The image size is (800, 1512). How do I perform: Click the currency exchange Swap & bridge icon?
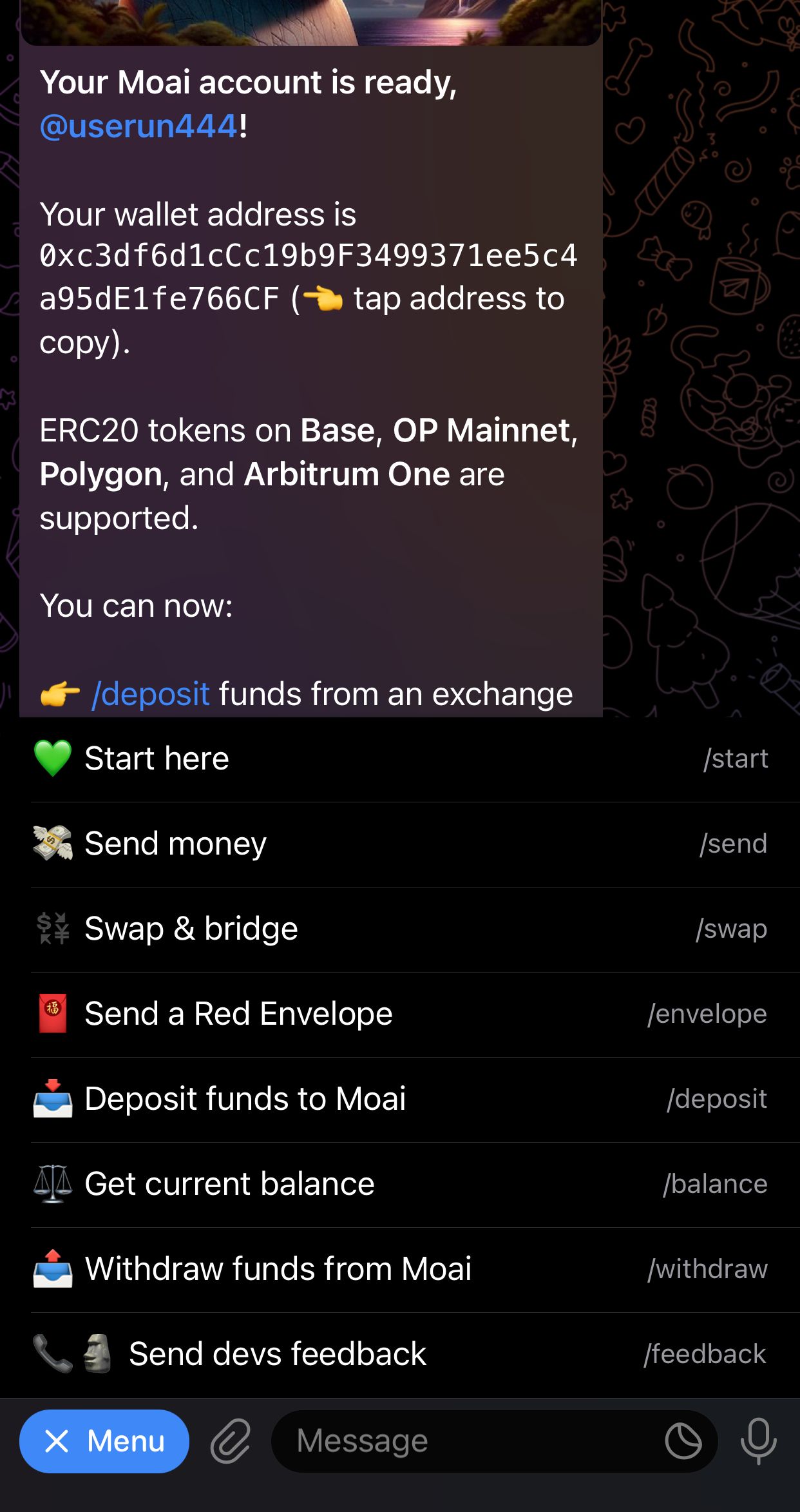coord(52,927)
